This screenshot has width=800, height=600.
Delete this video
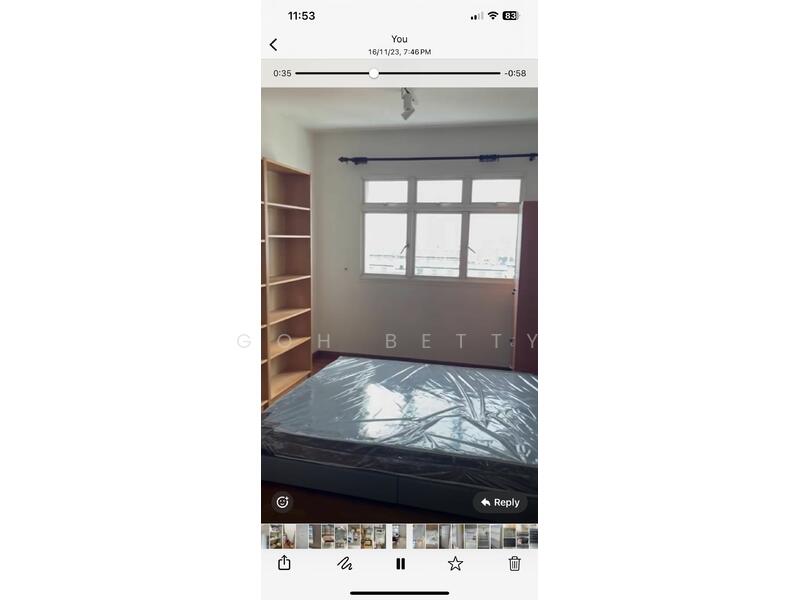point(514,563)
